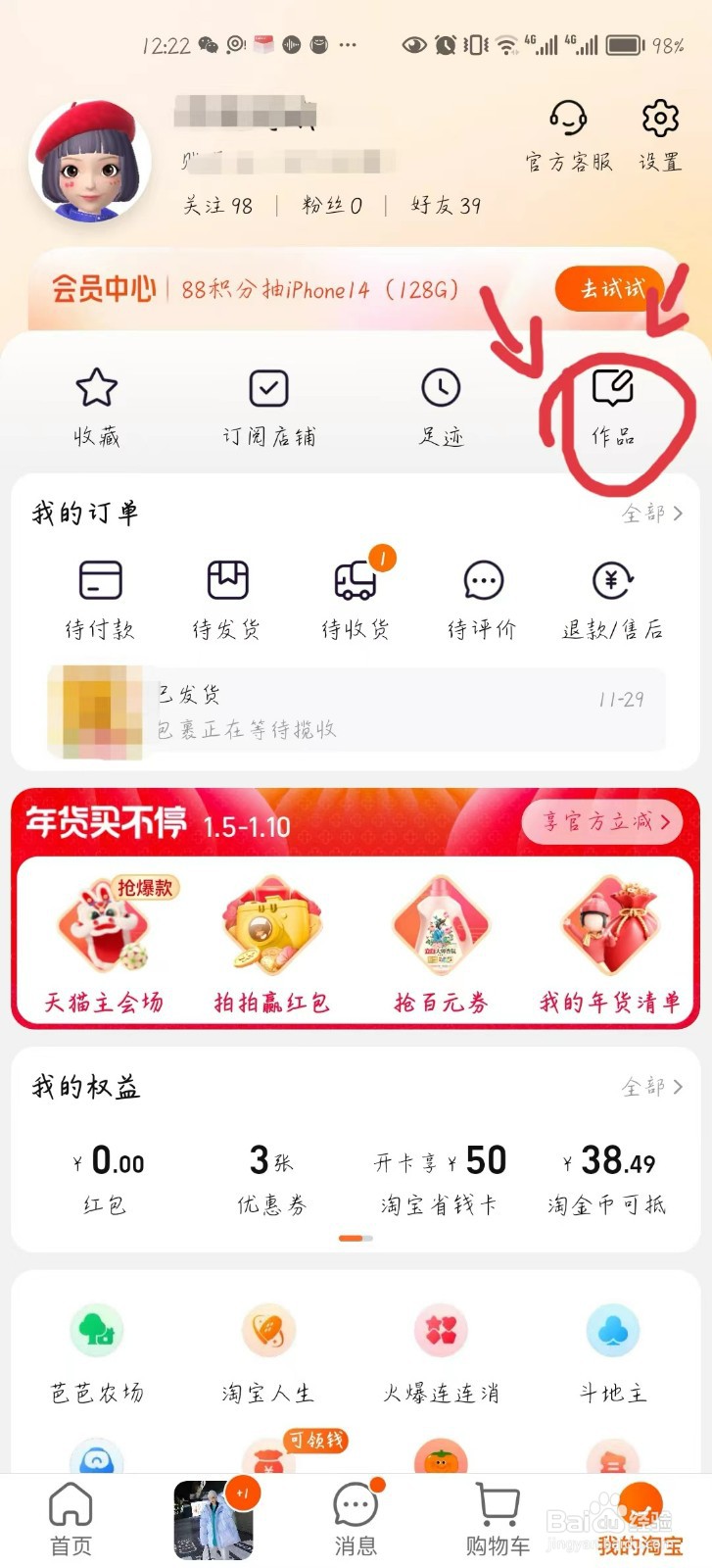Open 享官方立减 promotion details

coord(601,823)
